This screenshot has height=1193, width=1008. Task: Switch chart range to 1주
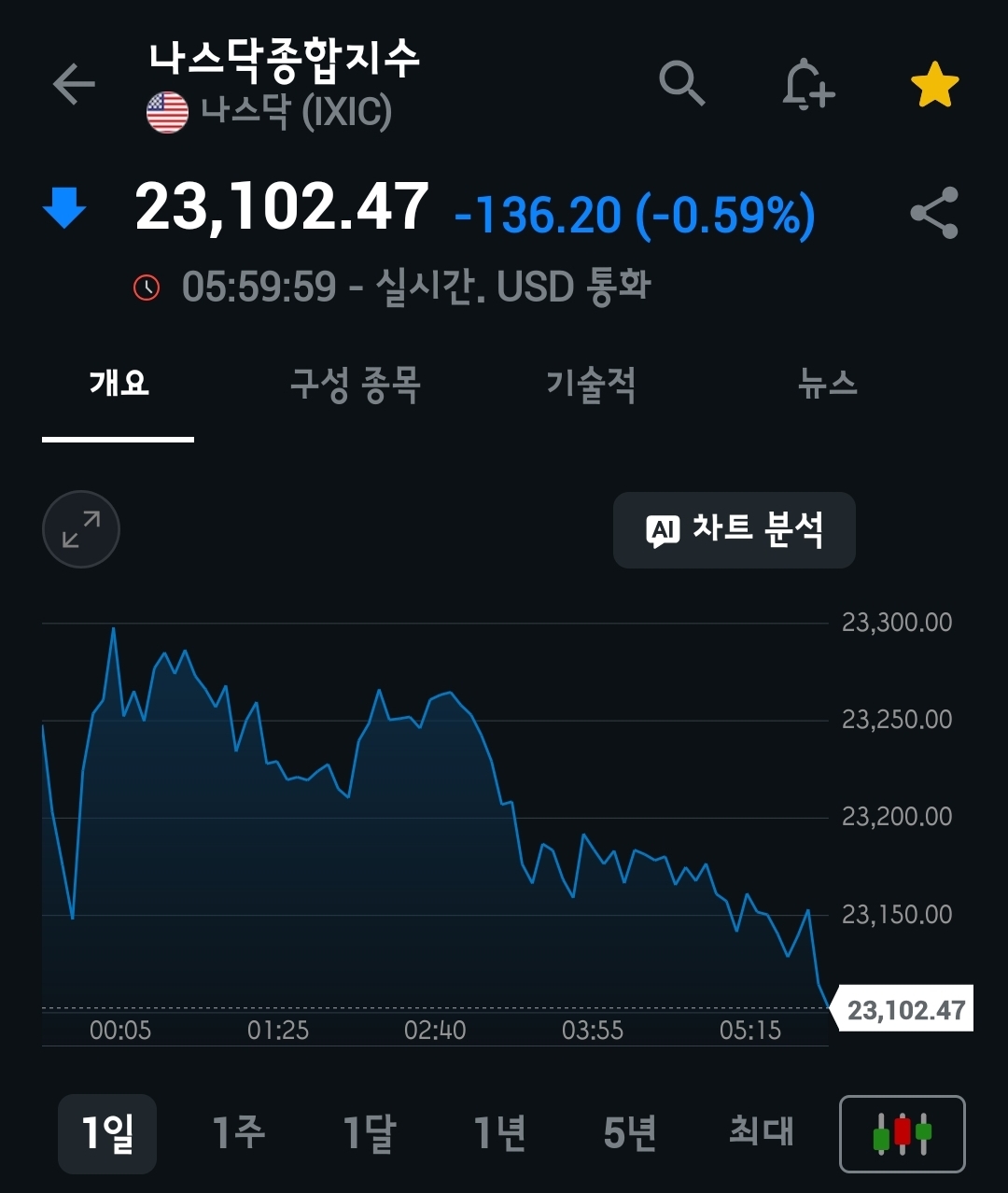[238, 1133]
